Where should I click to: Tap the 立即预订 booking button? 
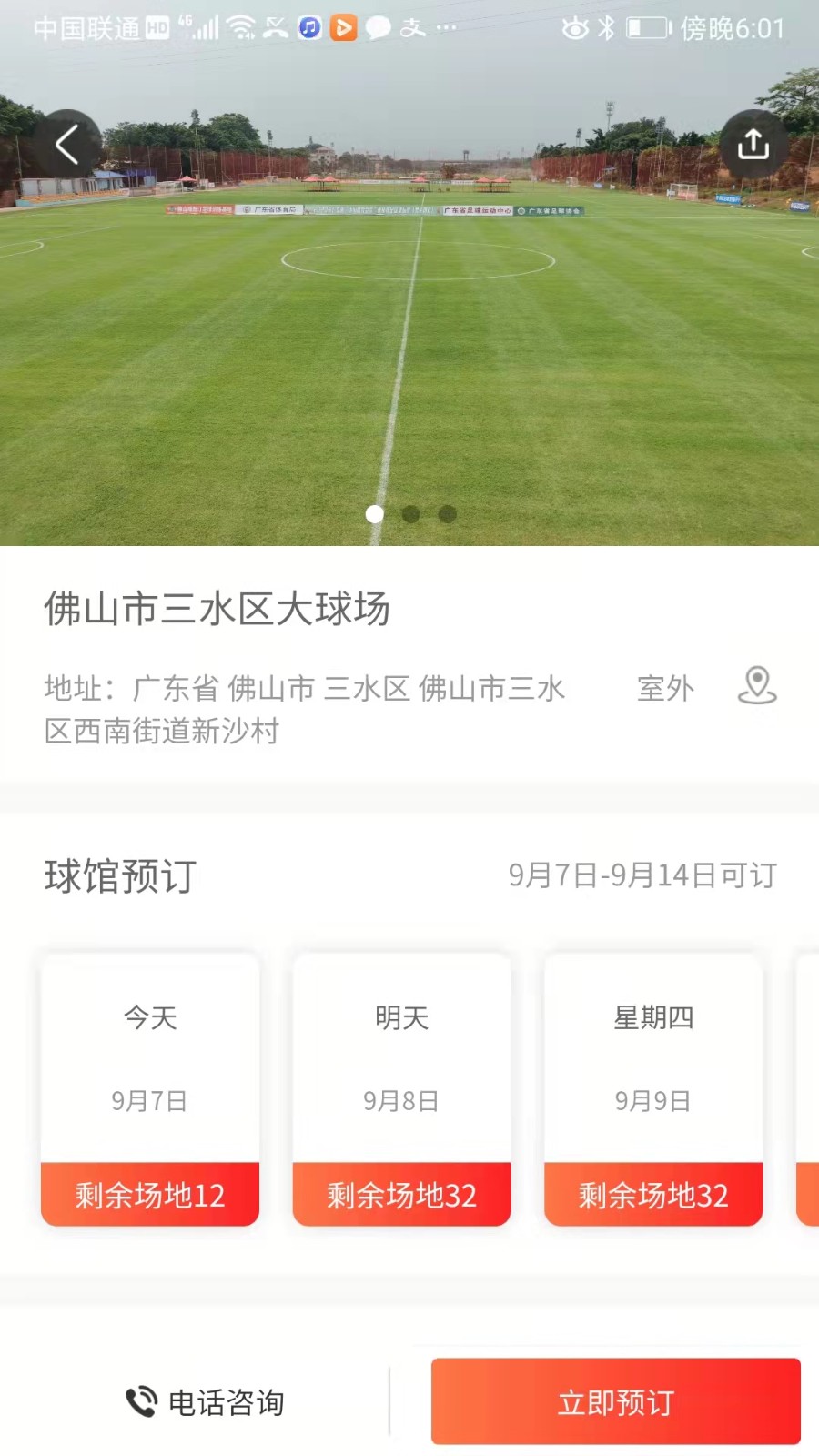(614, 1401)
